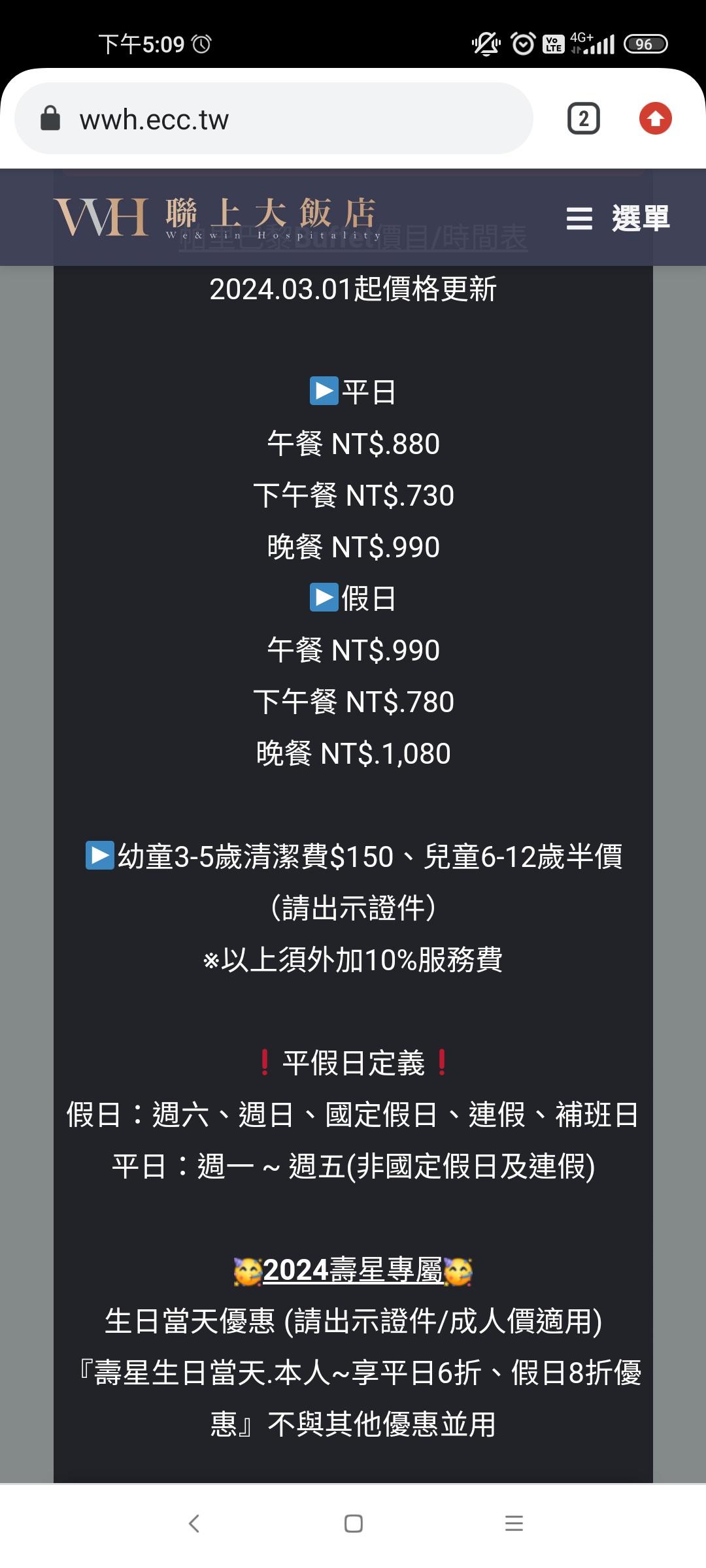
Task: Return to the phone's home screen
Action: [353, 1524]
